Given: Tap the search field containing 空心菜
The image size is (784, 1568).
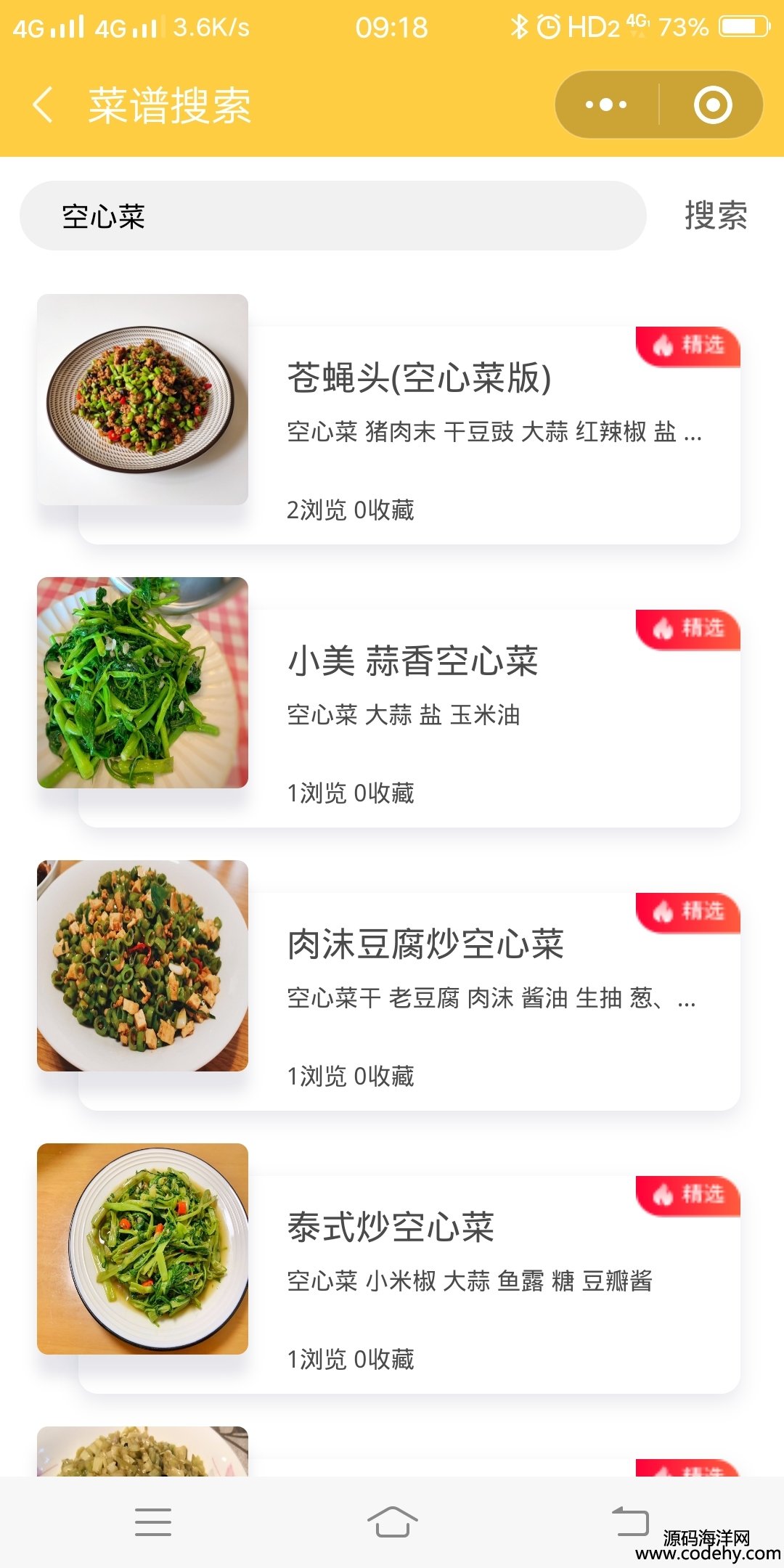Looking at the screenshot, I should point(332,216).
